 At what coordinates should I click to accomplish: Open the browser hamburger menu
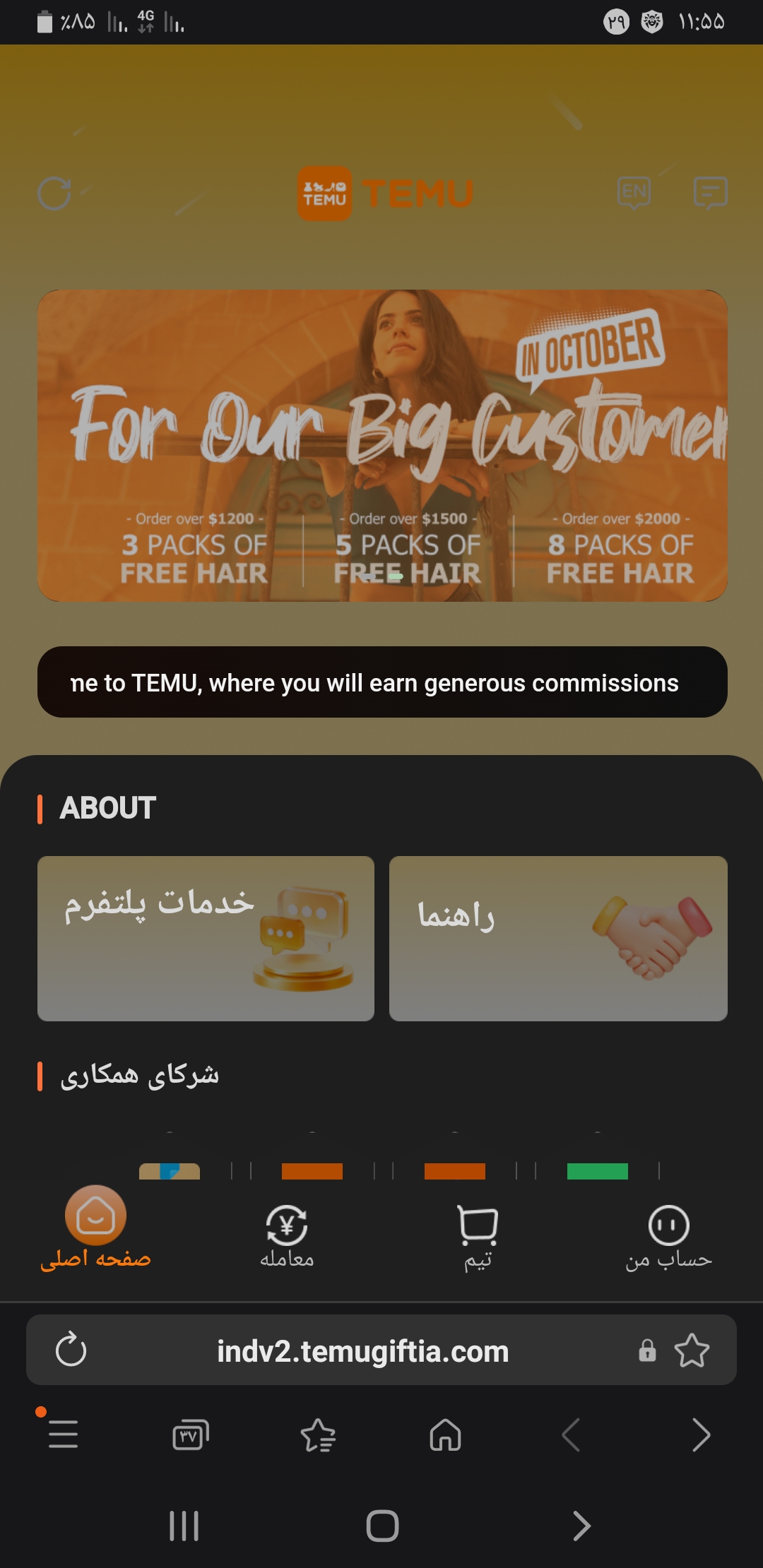(x=63, y=1435)
